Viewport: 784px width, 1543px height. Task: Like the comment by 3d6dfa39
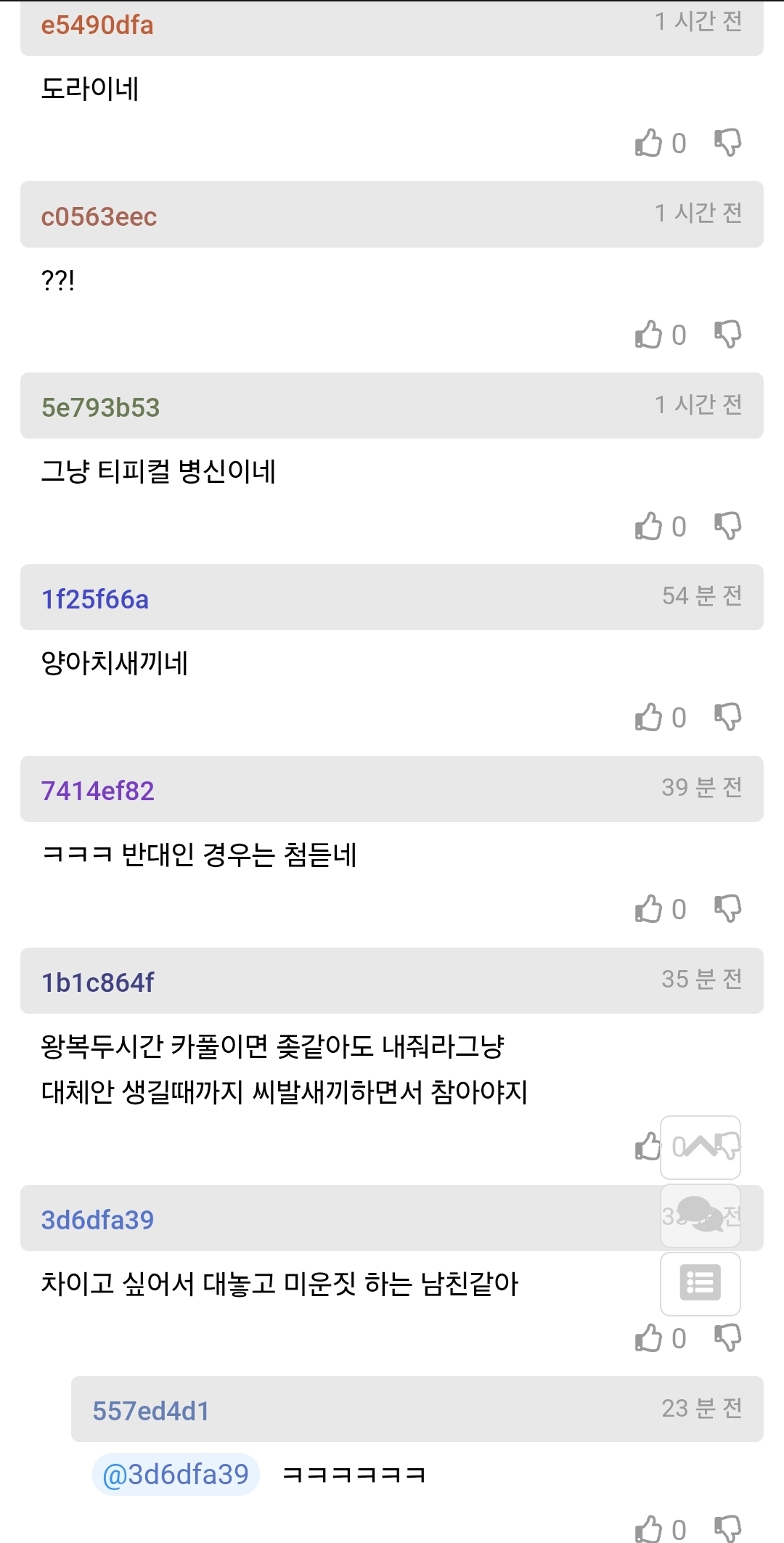click(648, 1338)
